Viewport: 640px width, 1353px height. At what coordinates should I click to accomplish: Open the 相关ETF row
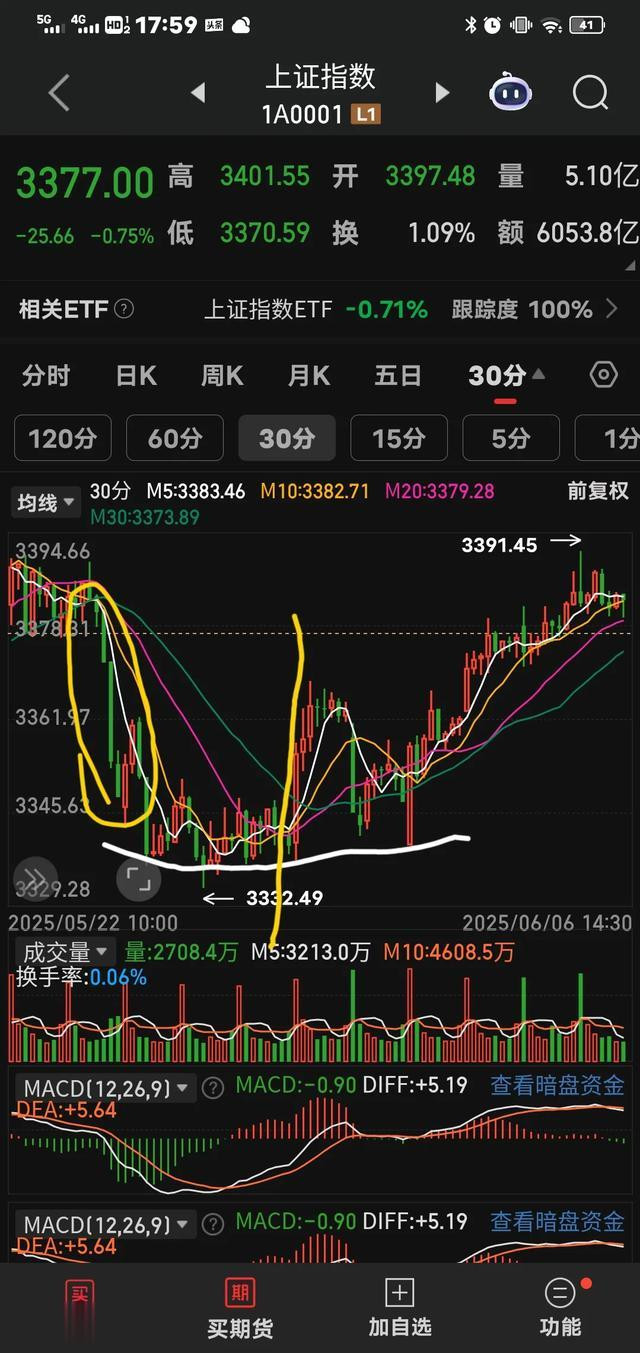pyautogui.click(x=320, y=309)
